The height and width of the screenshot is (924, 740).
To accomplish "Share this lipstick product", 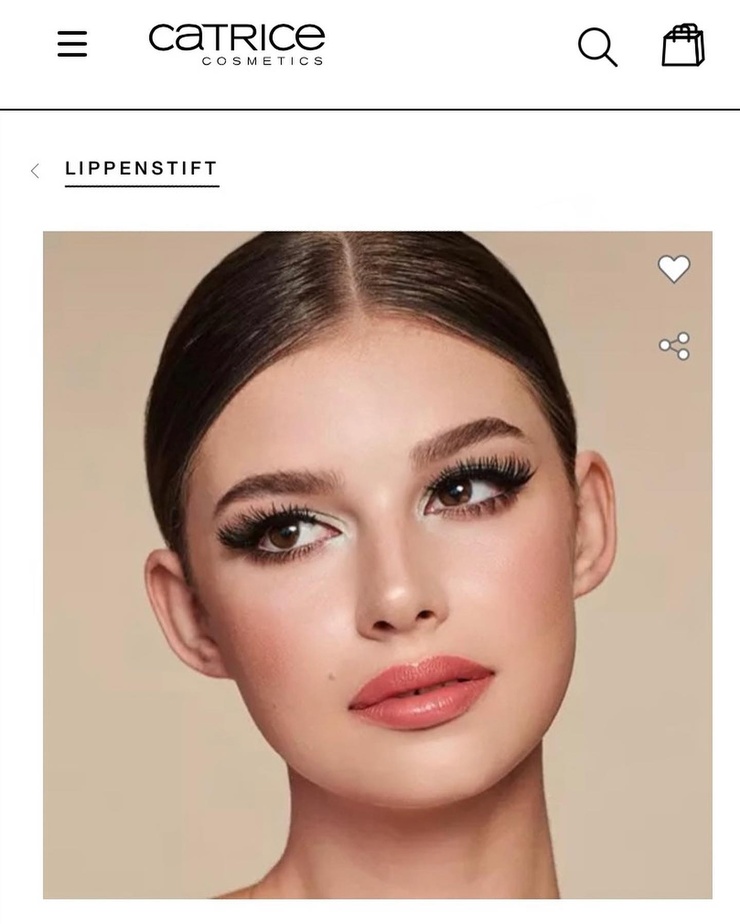I will (x=674, y=346).
